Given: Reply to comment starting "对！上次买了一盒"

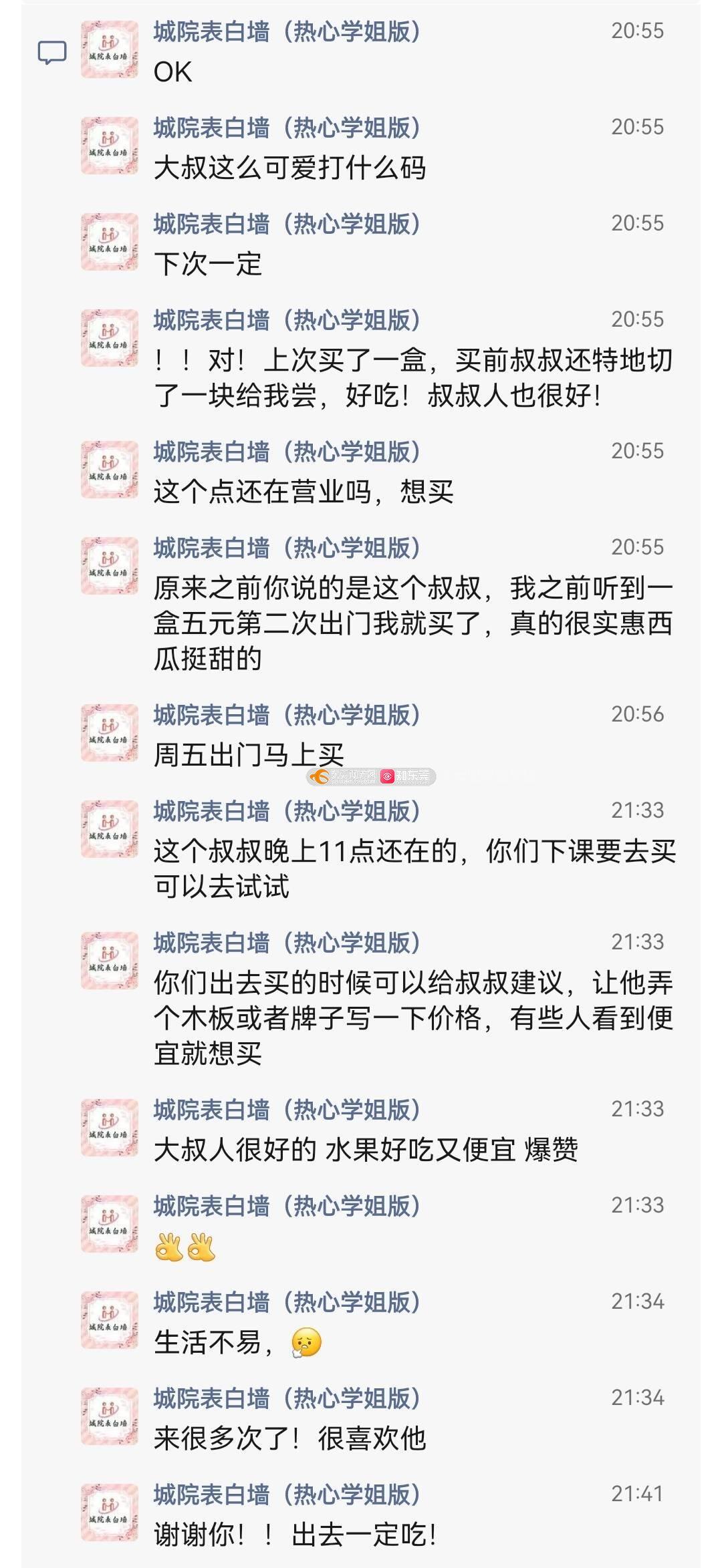Looking at the screenshot, I should pyautogui.click(x=412, y=377).
